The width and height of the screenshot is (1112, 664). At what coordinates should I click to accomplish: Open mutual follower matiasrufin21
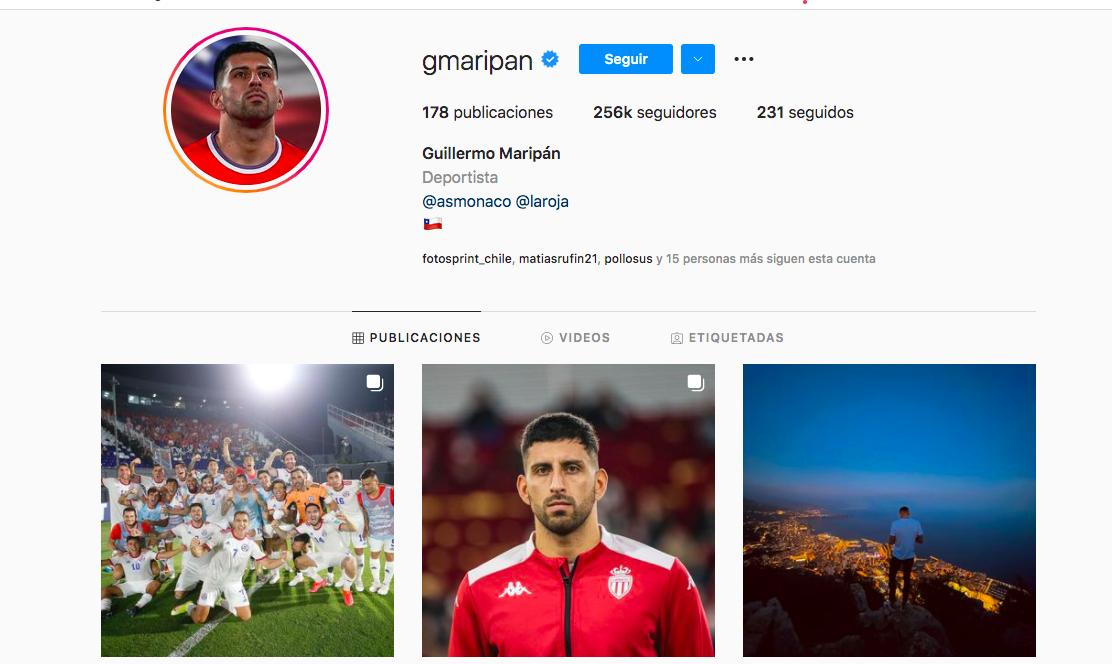click(x=558, y=259)
